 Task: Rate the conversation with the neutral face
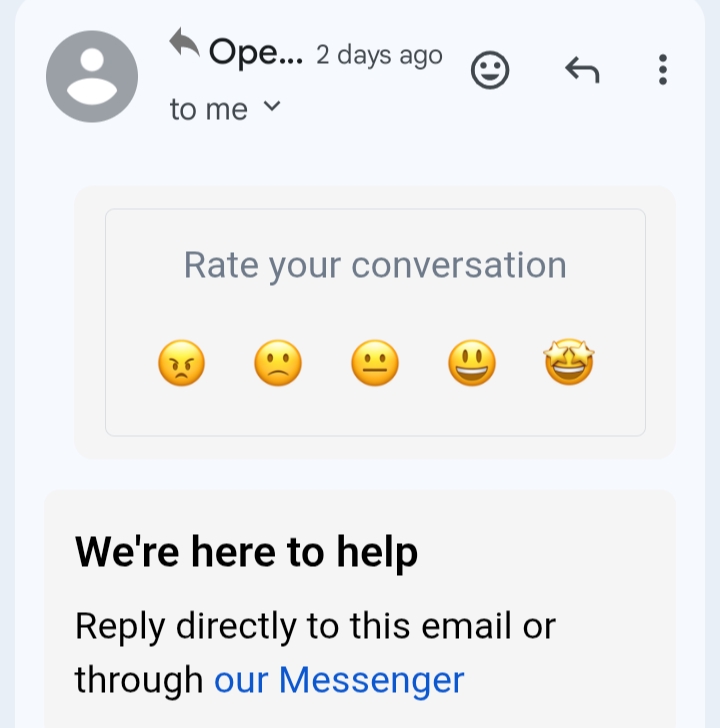coord(375,363)
